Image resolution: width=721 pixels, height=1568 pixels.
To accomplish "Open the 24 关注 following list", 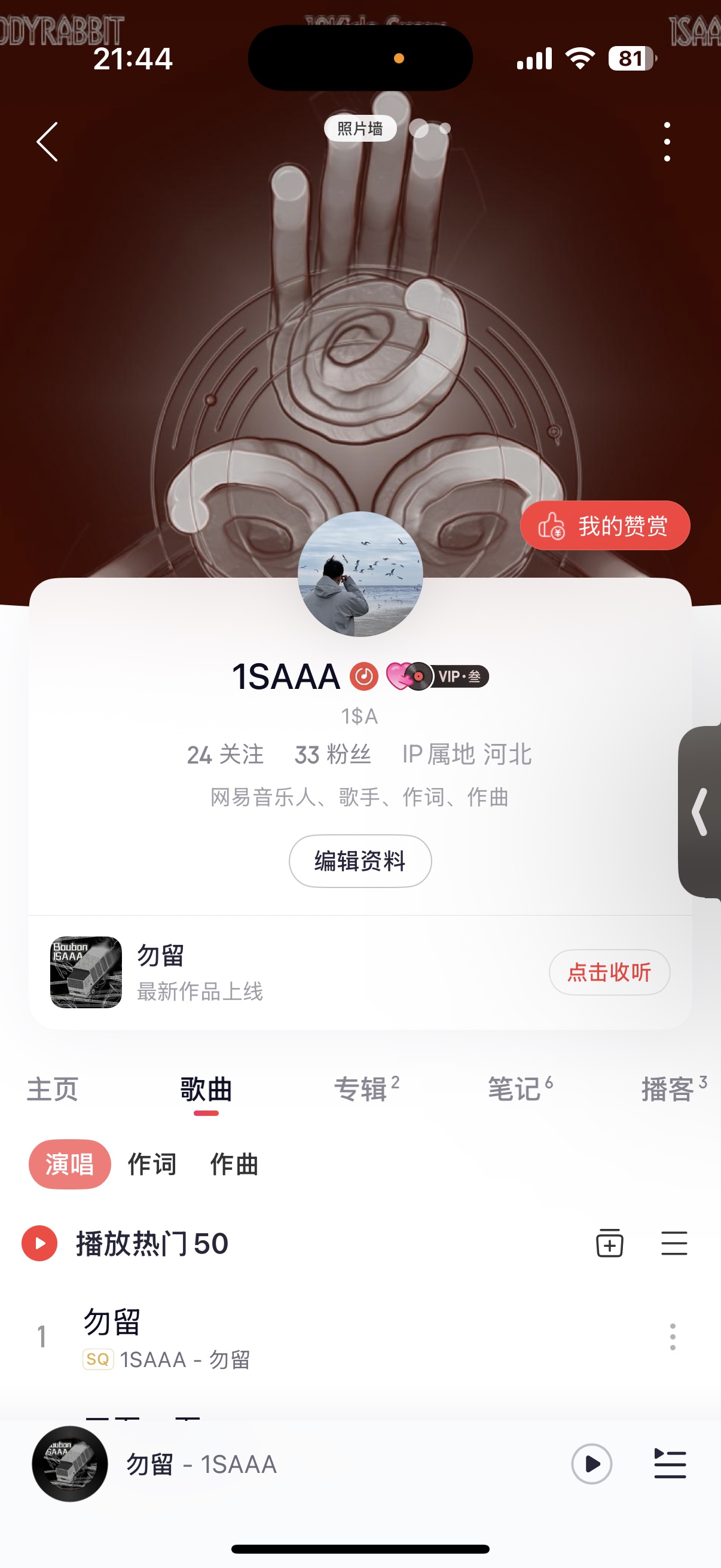I will pyautogui.click(x=225, y=754).
